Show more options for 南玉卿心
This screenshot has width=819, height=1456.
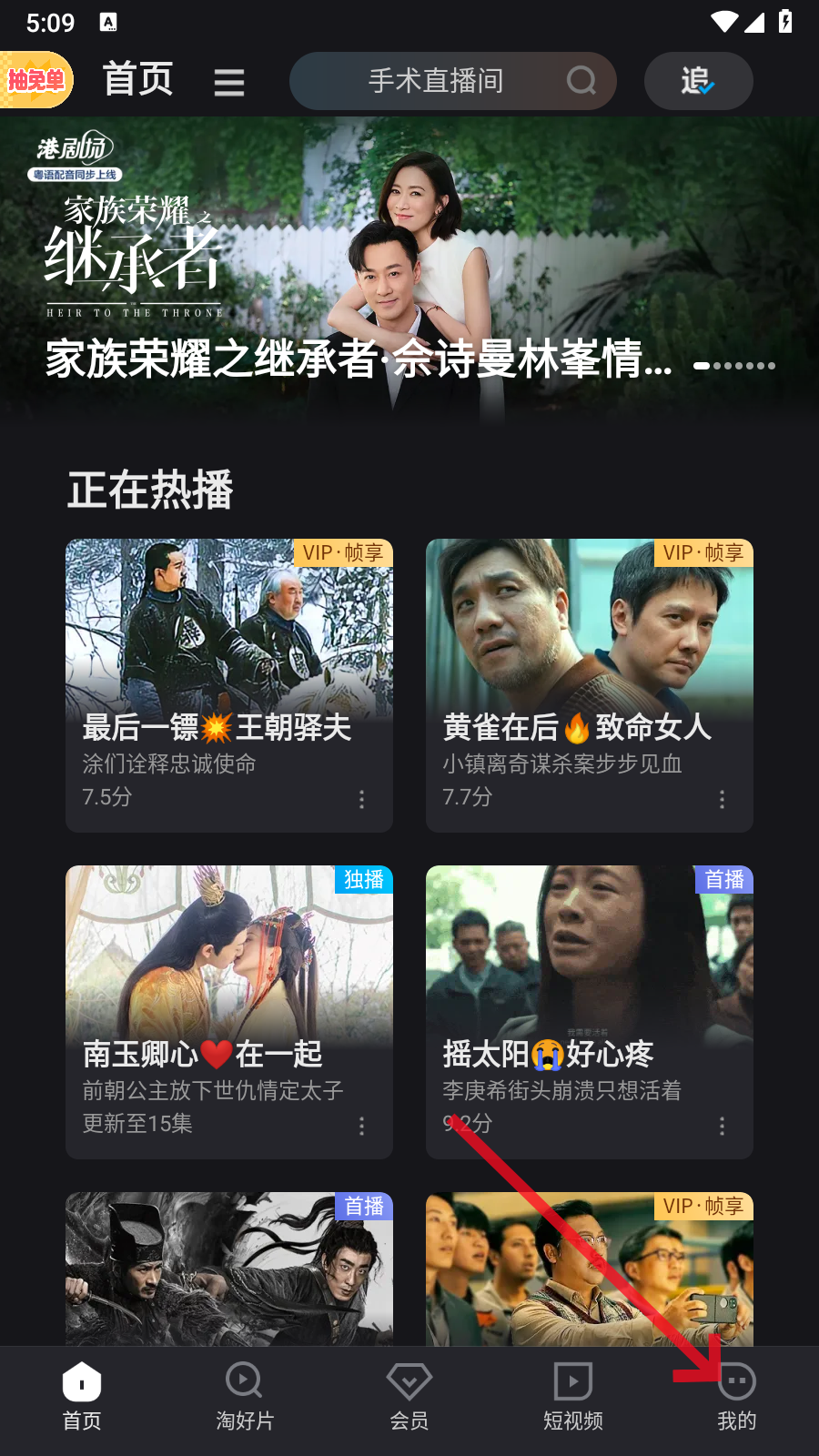[362, 1127]
